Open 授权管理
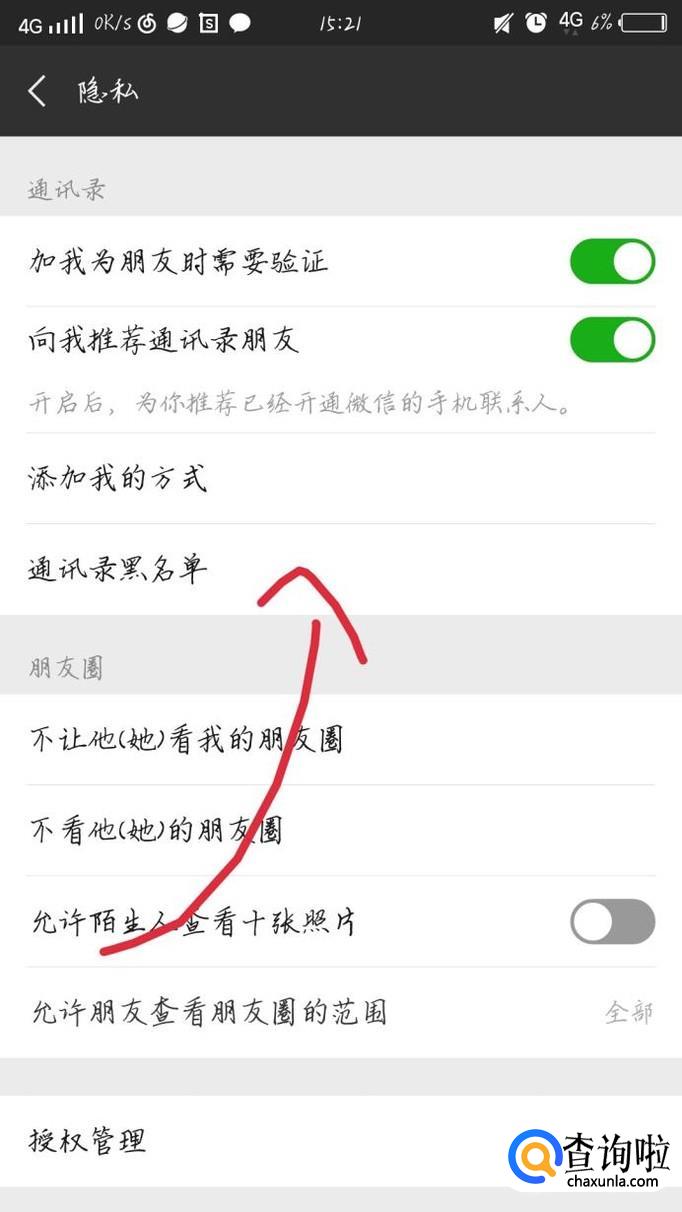The width and height of the screenshot is (682, 1212). click(341, 1140)
